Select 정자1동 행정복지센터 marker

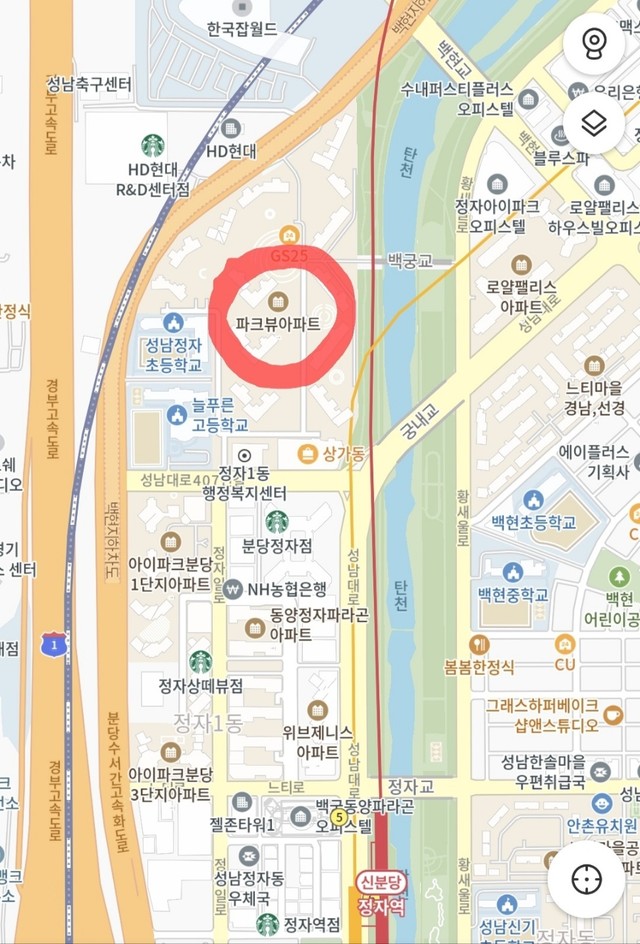(x=244, y=456)
